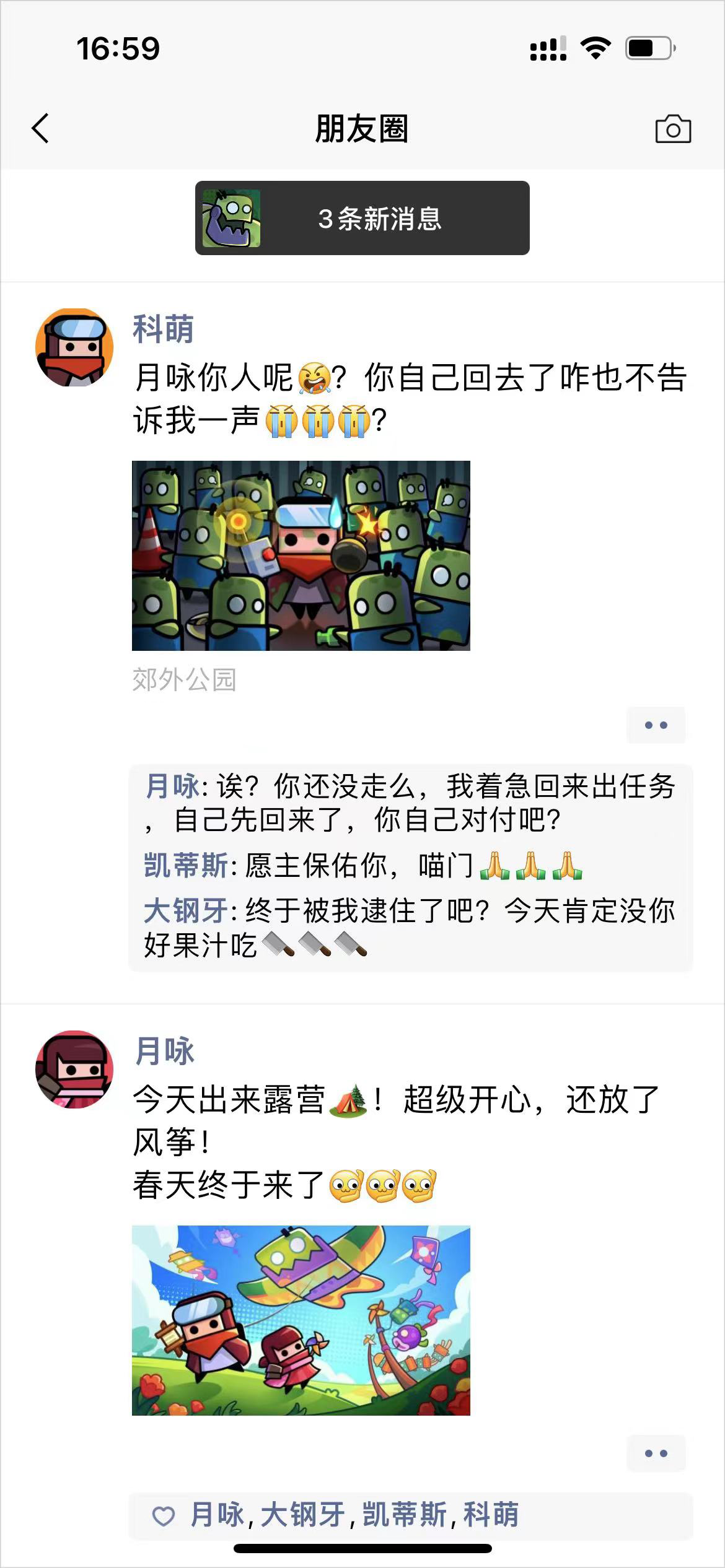Open like/comment options under 月咏's post
The width and height of the screenshot is (725, 1568).
point(656,1453)
